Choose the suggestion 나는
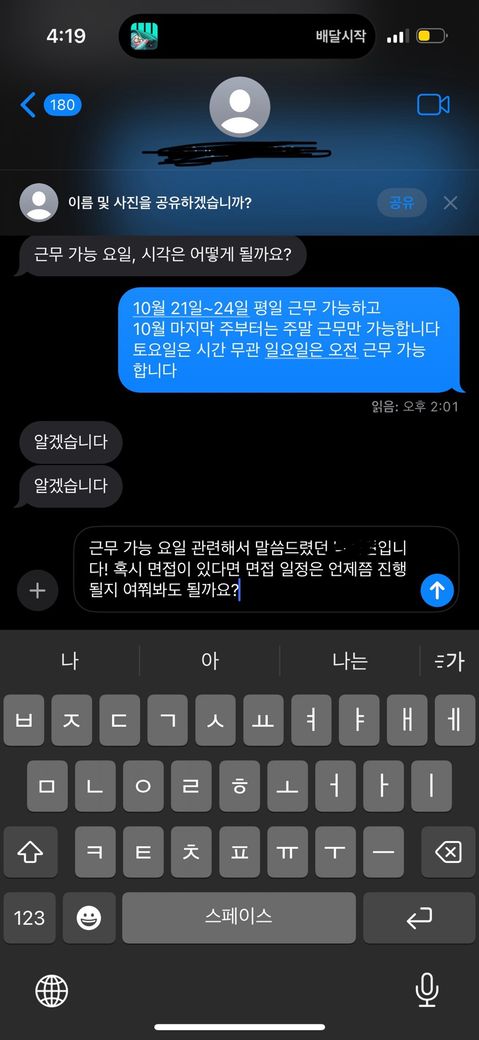The height and width of the screenshot is (1040, 479). [x=350, y=661]
